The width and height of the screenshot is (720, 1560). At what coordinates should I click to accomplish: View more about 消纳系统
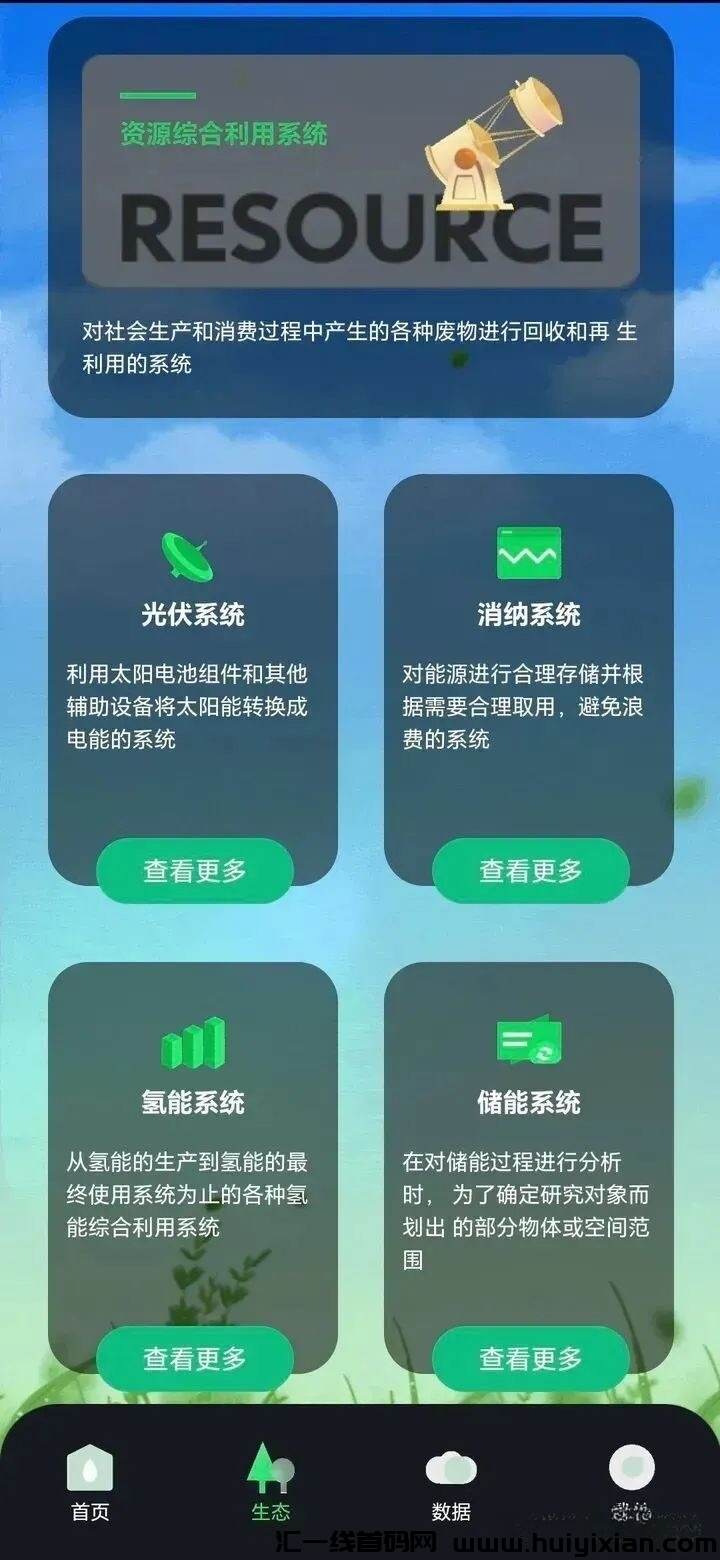tap(530, 871)
